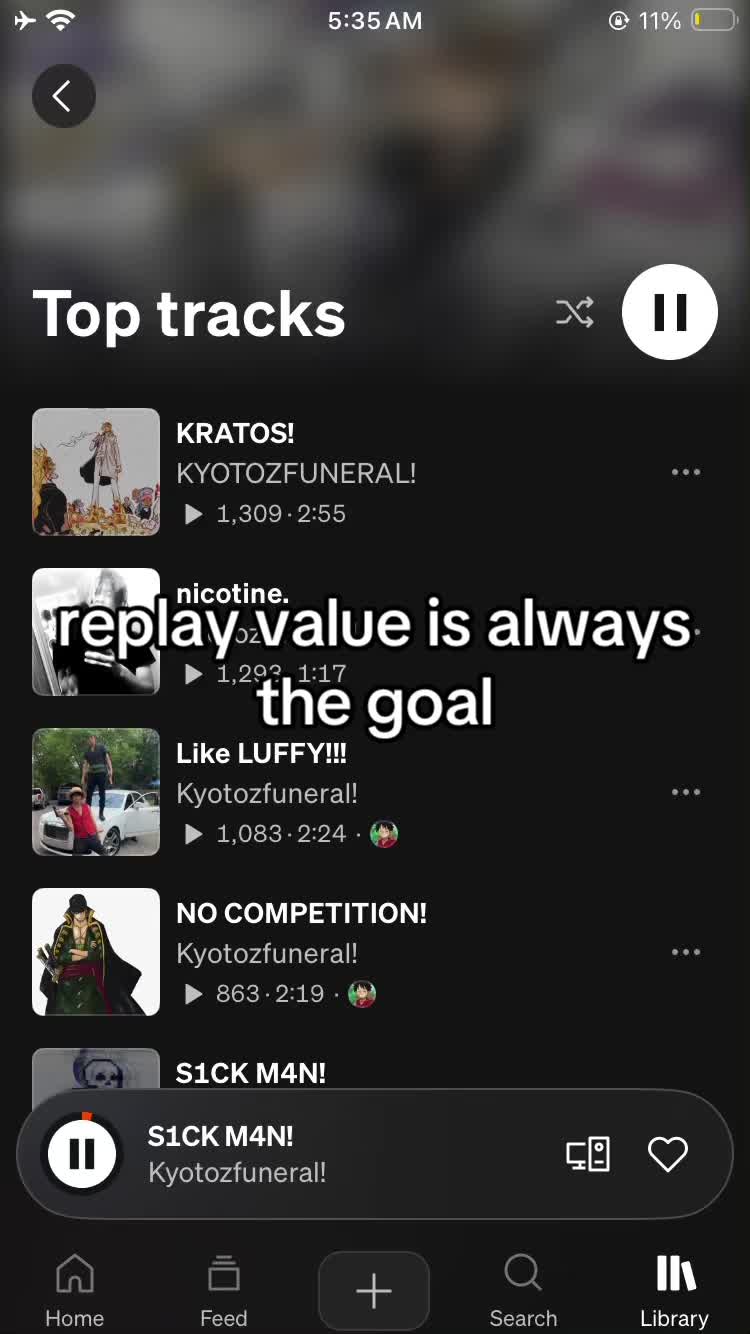Switch to the Search tab
This screenshot has height=1334, width=750.
(x=523, y=1291)
